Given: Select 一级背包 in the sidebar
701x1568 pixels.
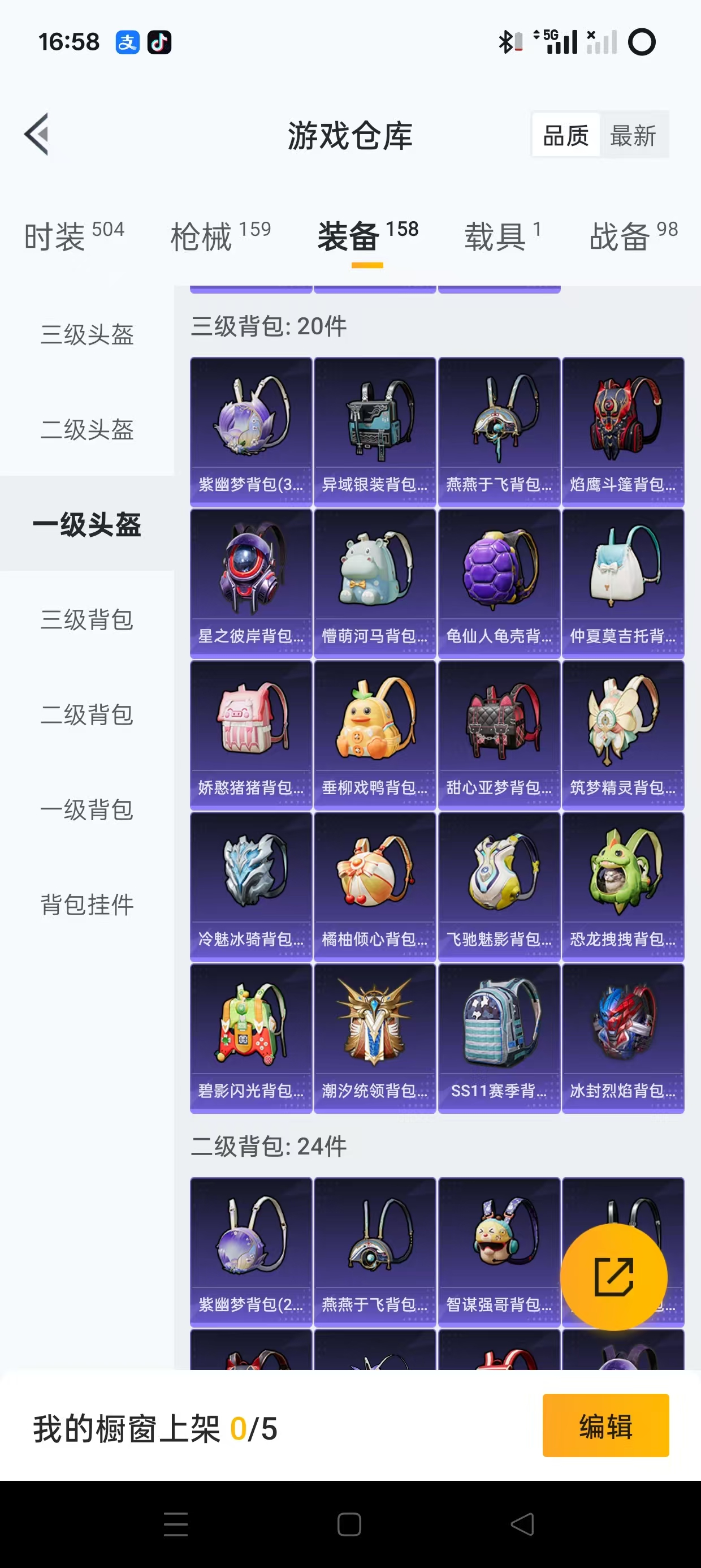Looking at the screenshot, I should tap(87, 809).
